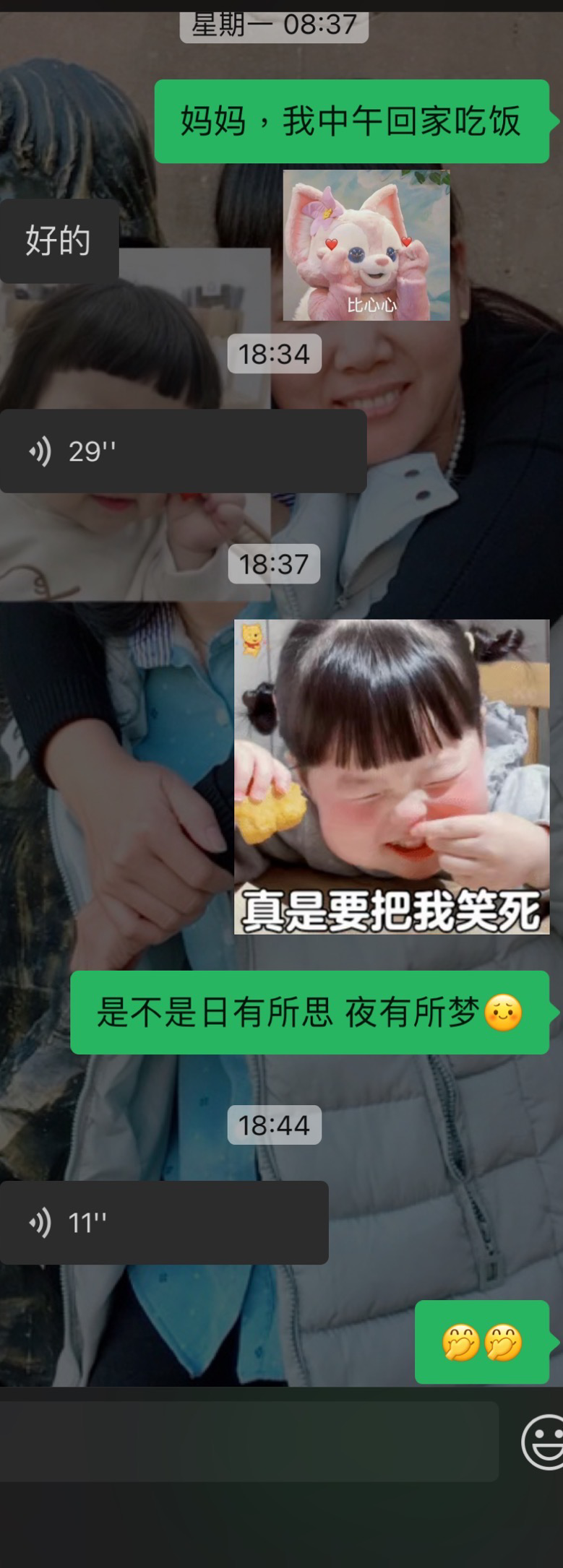Image resolution: width=563 pixels, height=1568 pixels.
Task: Tap the message text input field
Action: (x=249, y=1442)
